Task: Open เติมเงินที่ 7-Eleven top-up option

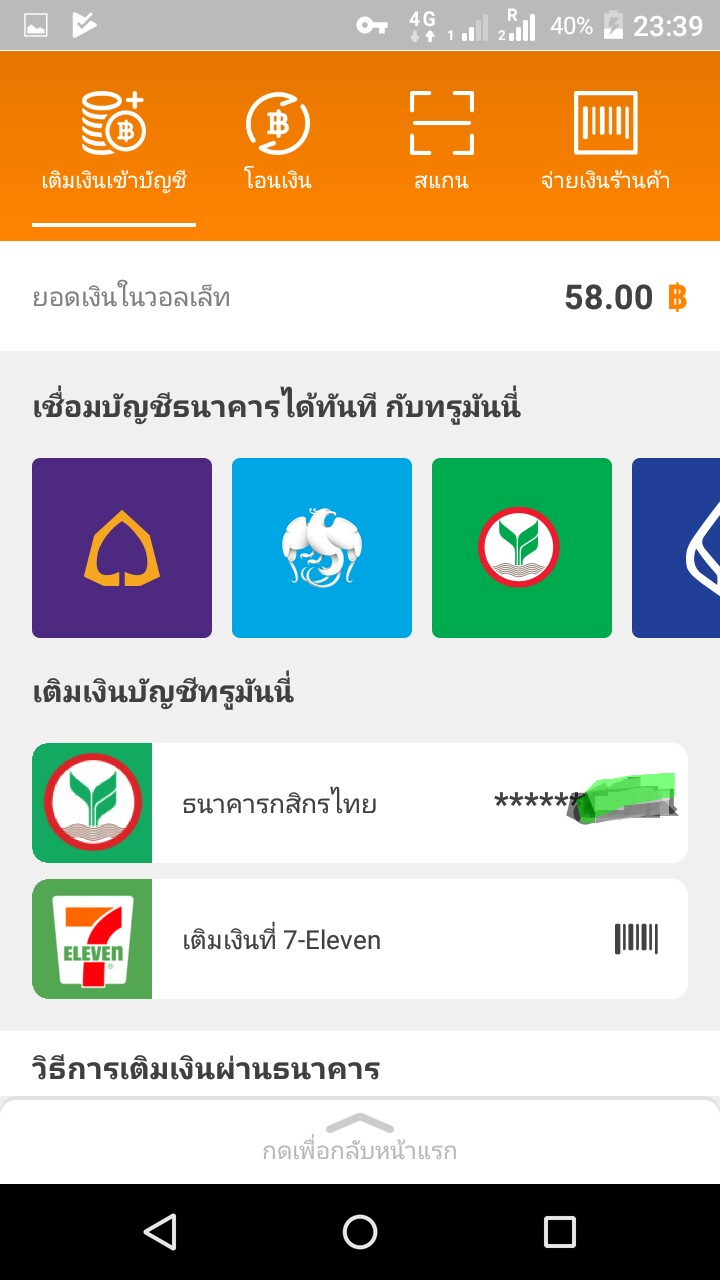Action: click(360, 939)
